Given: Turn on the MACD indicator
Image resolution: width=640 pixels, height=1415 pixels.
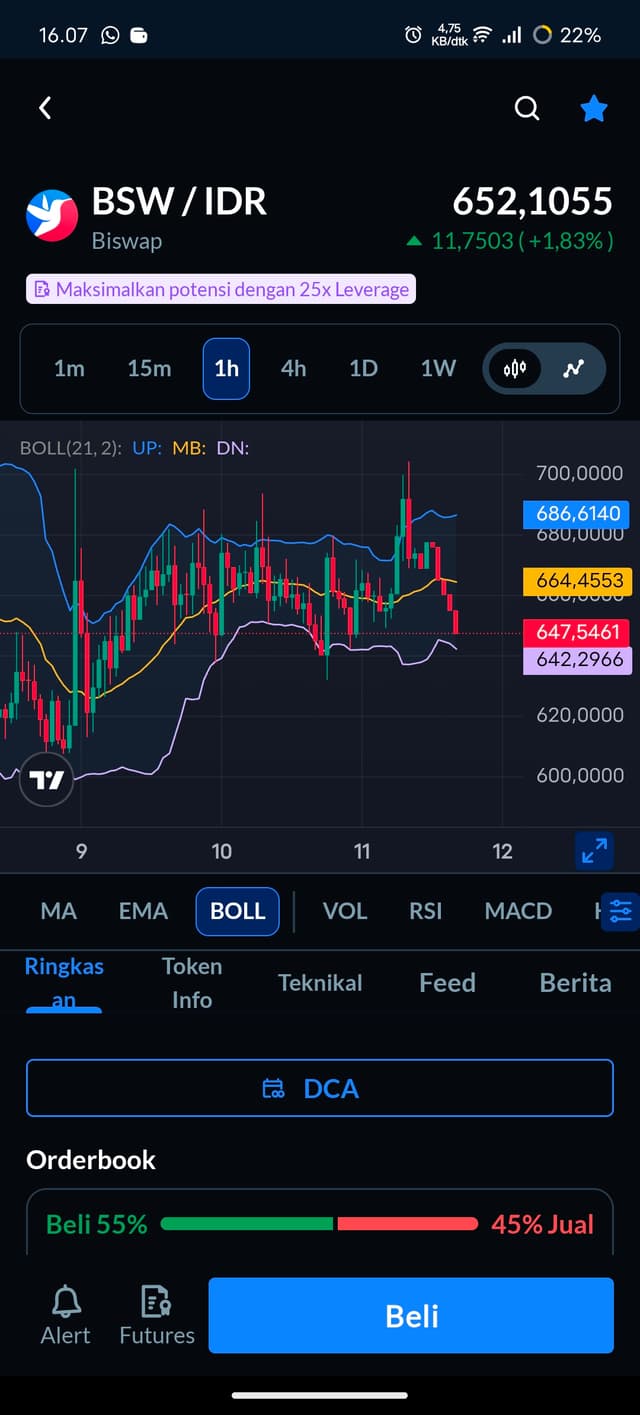Looking at the screenshot, I should click(518, 911).
